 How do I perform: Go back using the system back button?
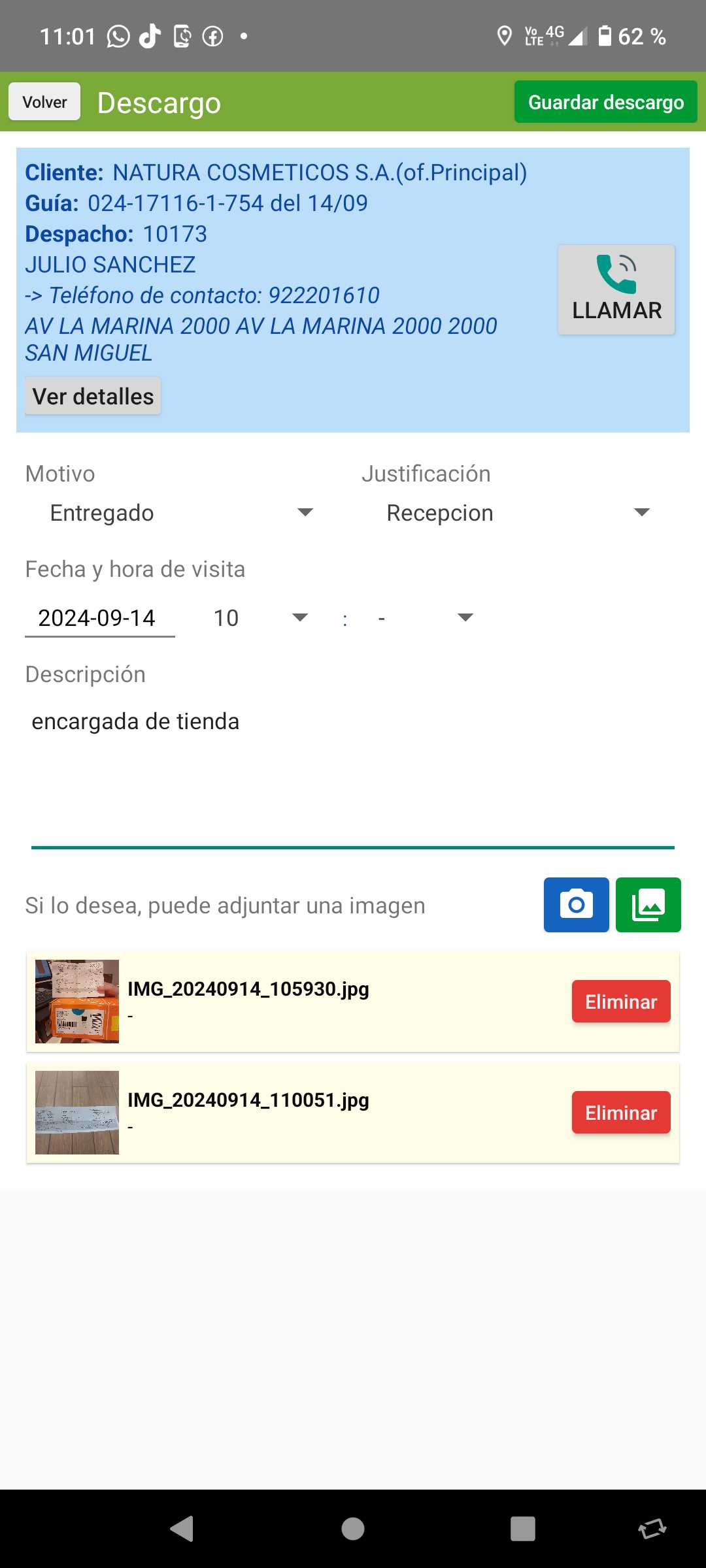coord(182,1529)
